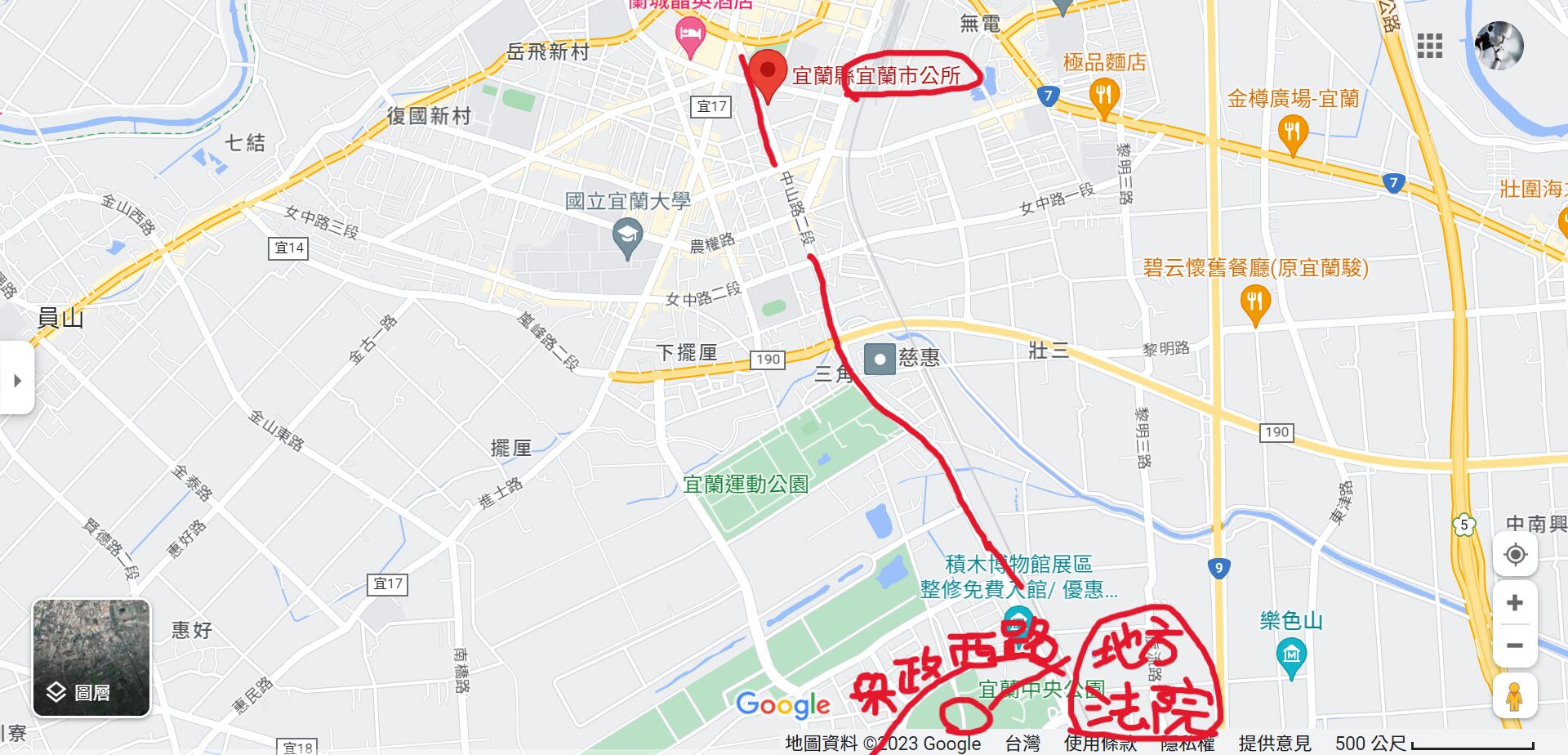Zoom out with minus button

coord(1515,646)
